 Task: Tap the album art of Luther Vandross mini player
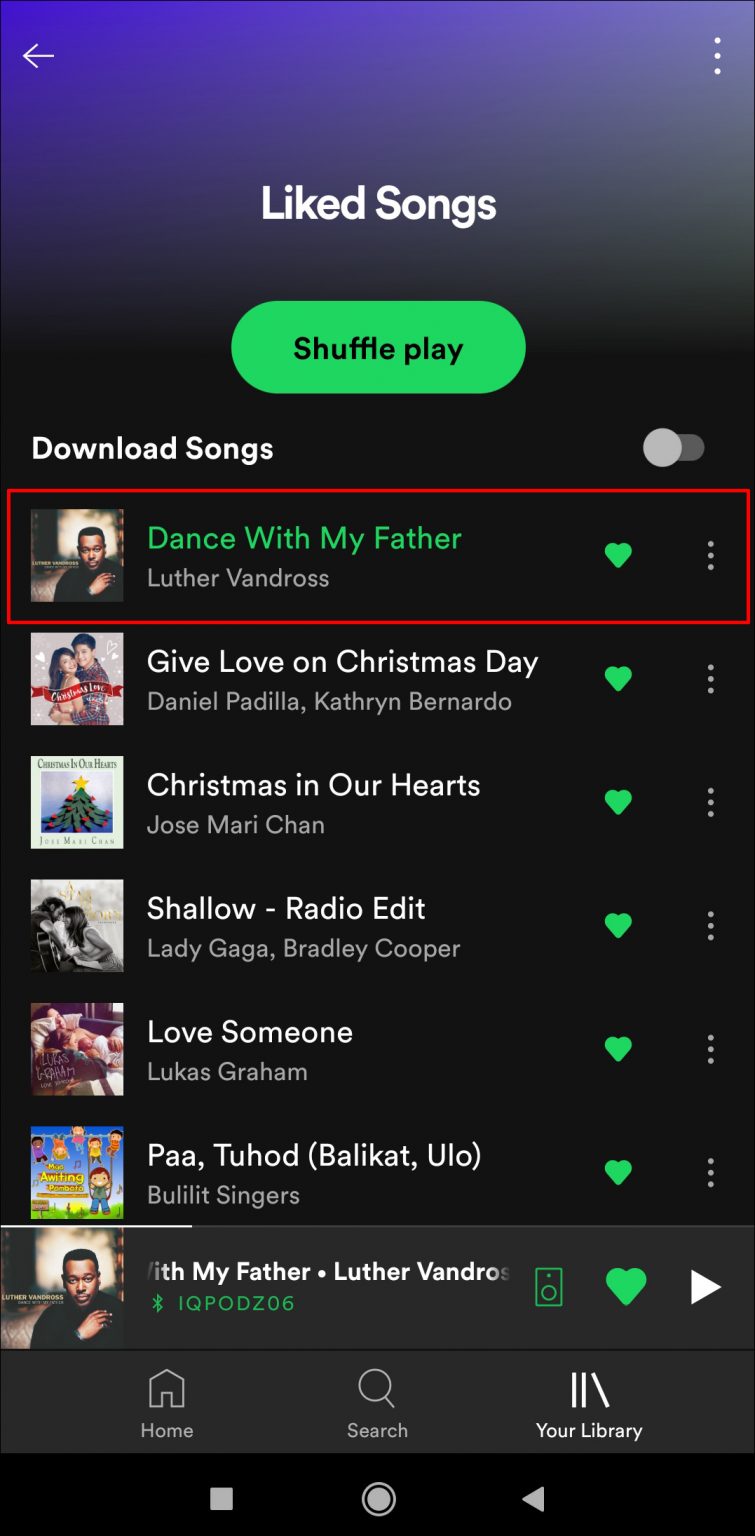(x=62, y=1287)
